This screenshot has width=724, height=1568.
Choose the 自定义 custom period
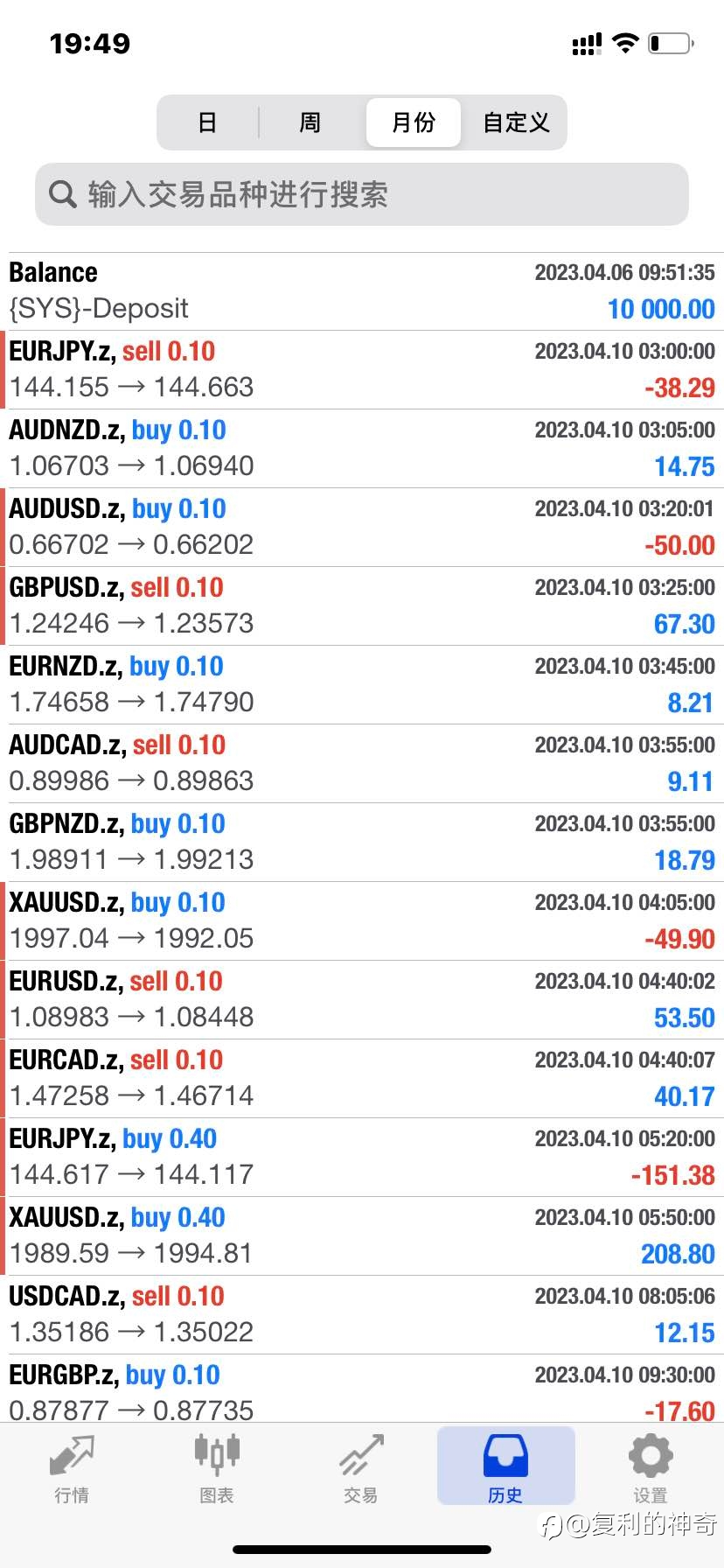(x=516, y=122)
